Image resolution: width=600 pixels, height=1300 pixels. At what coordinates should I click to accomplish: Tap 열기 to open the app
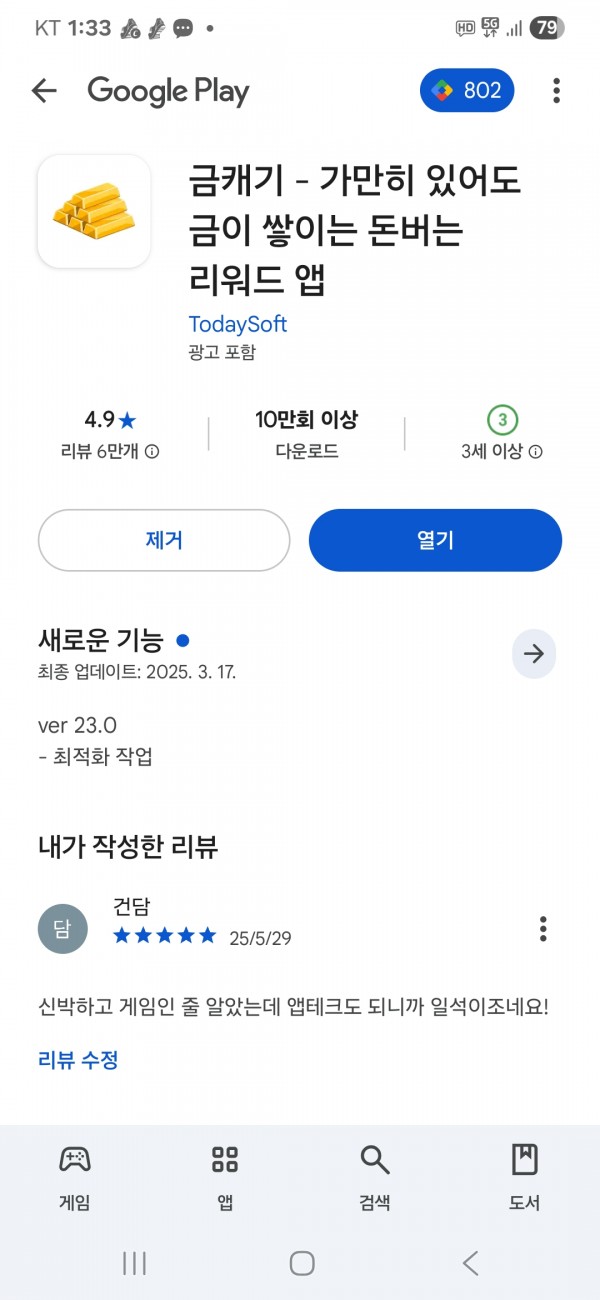pyautogui.click(x=435, y=540)
